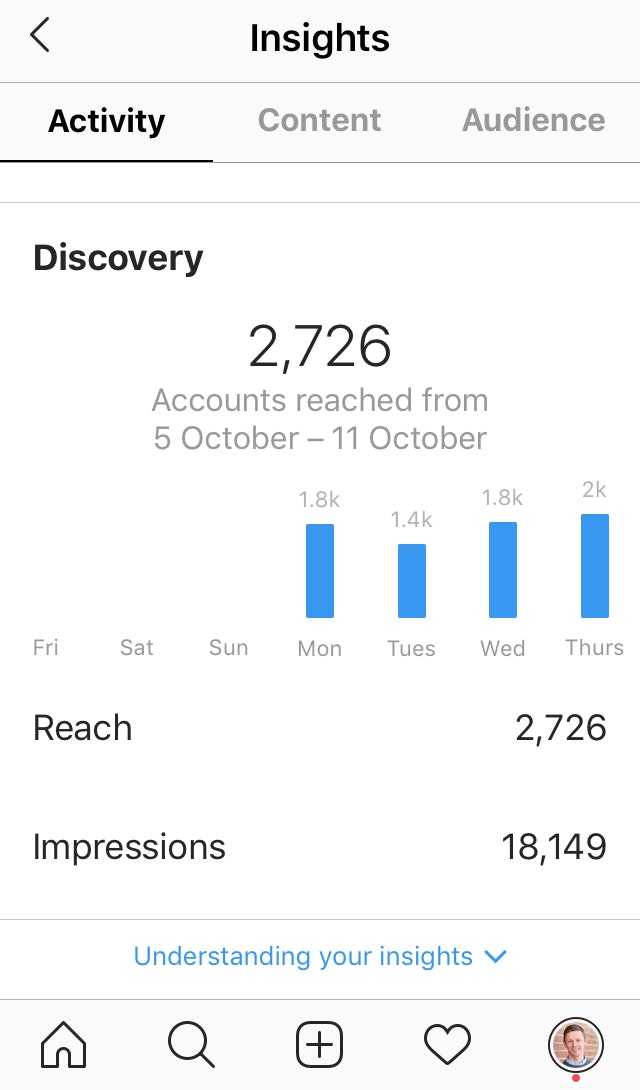Switch to the Content tab
Viewport: 640px width, 1090px height.
click(x=319, y=121)
